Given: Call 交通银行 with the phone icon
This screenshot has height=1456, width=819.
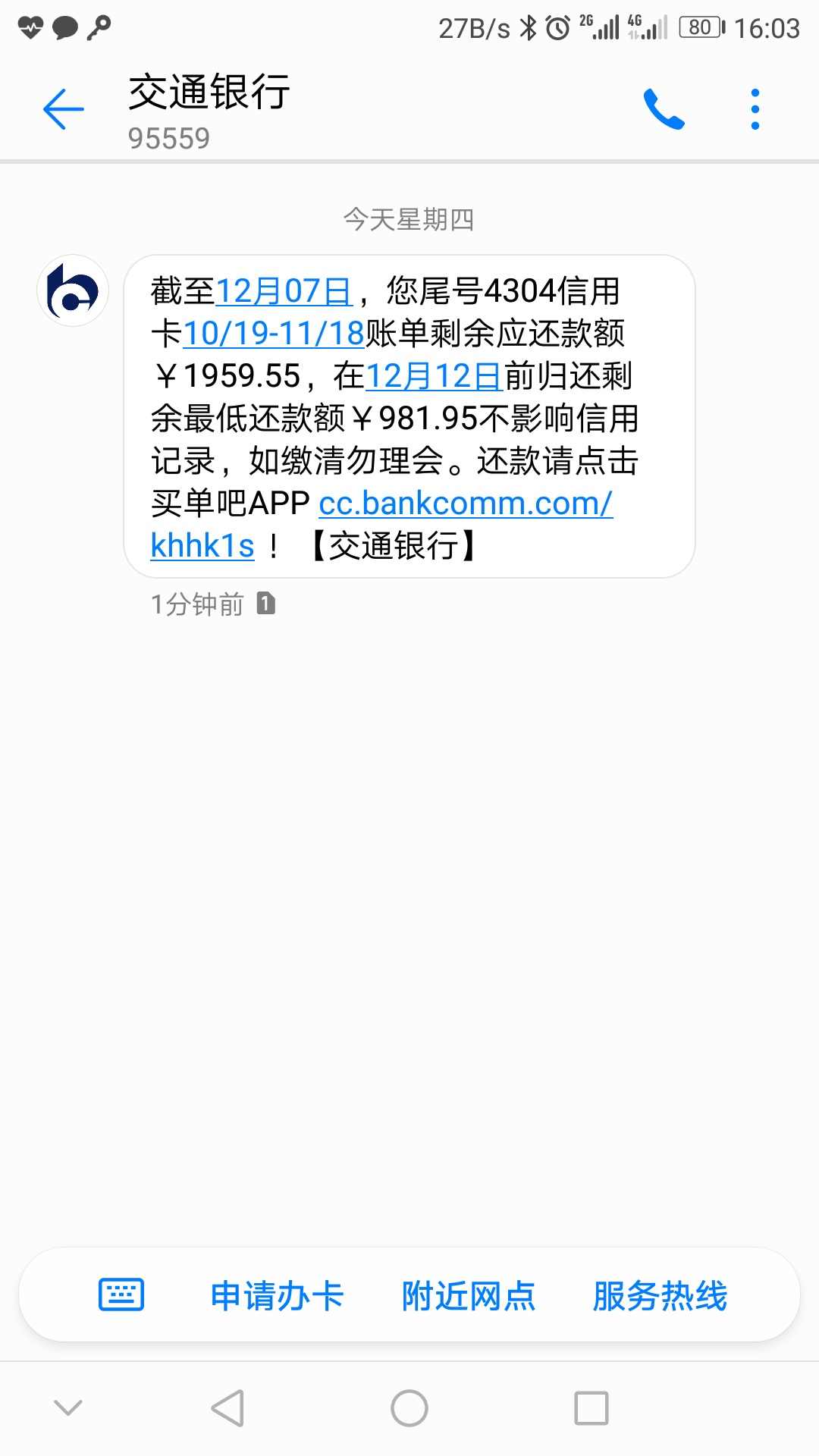Looking at the screenshot, I should (x=664, y=109).
